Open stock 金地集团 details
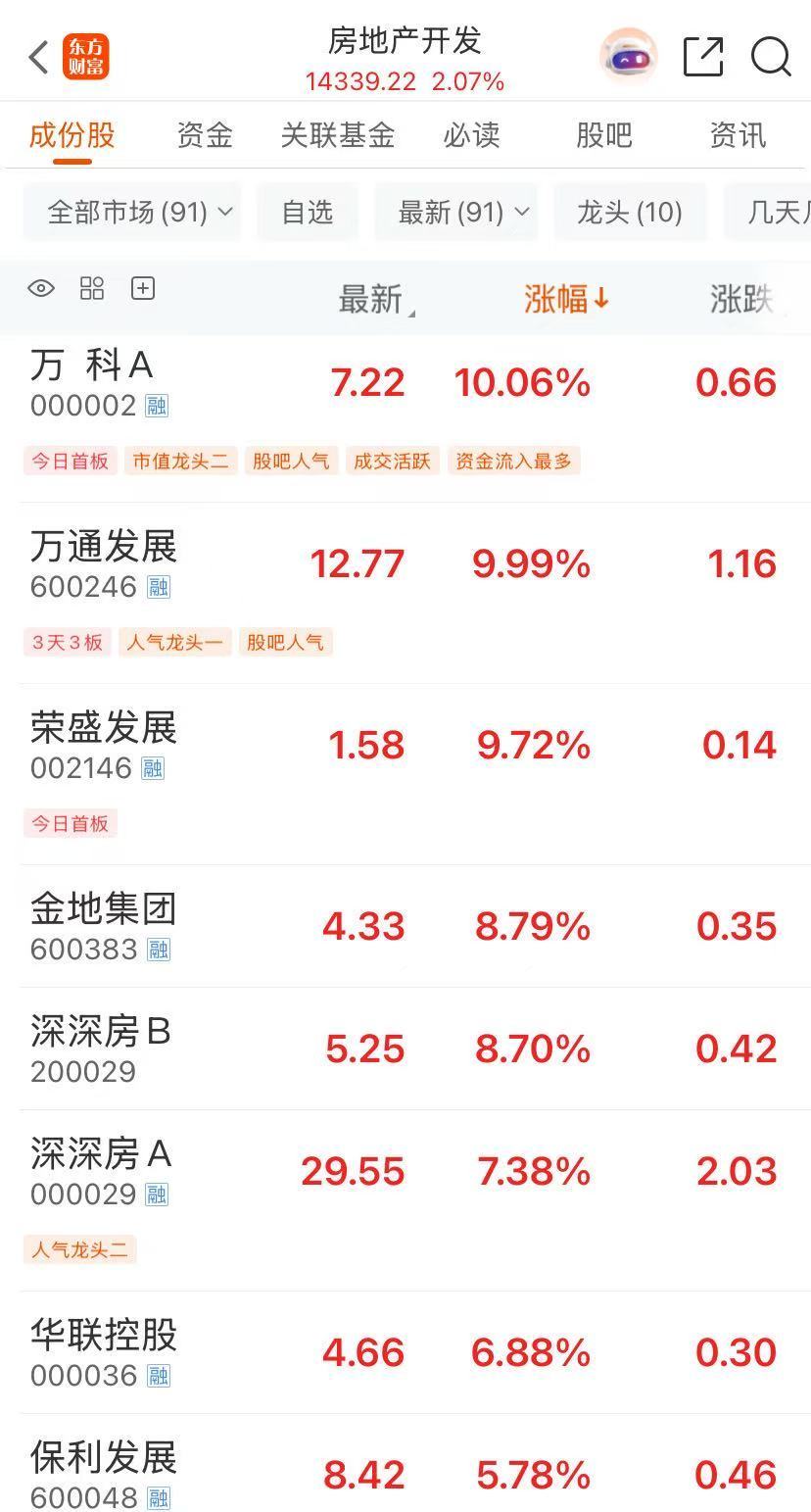 pos(405,926)
